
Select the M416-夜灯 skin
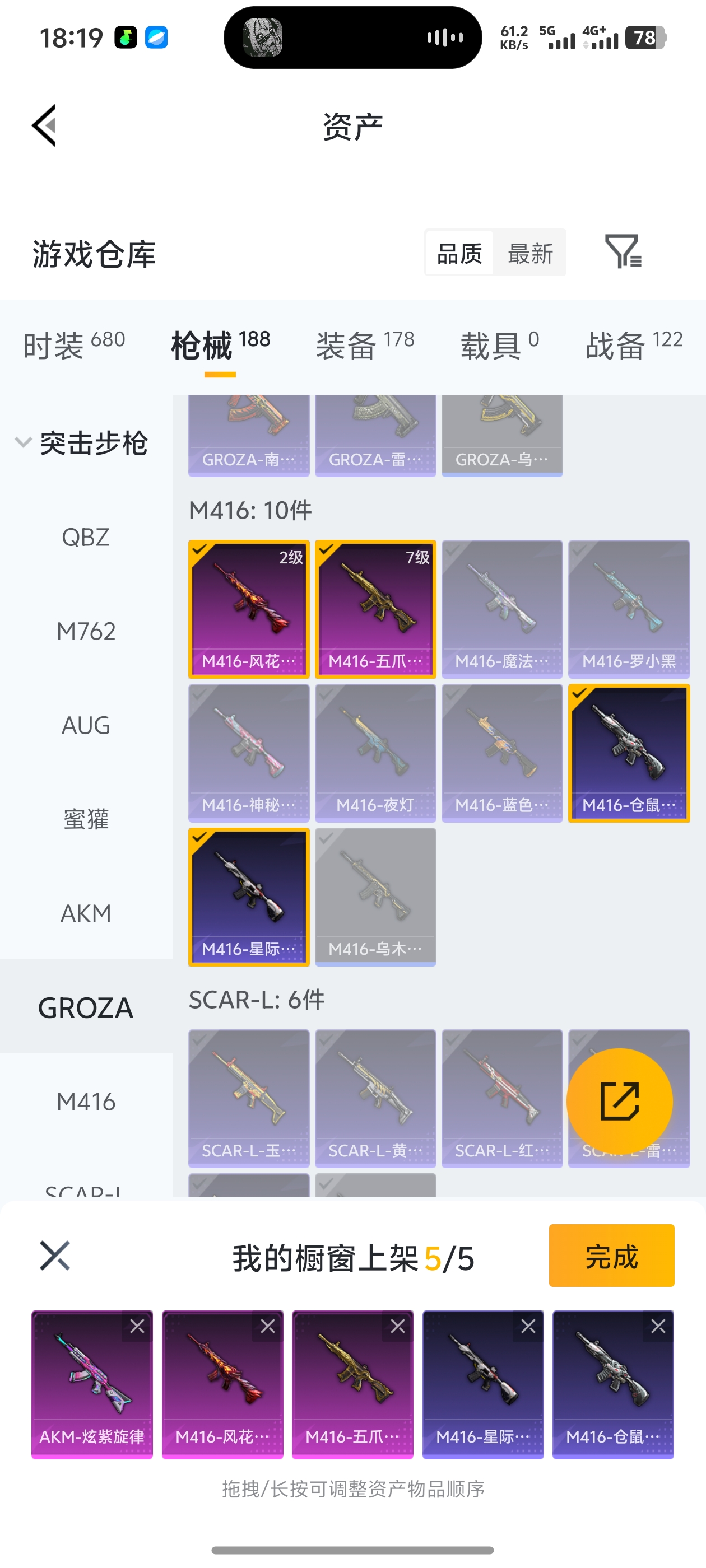375,753
